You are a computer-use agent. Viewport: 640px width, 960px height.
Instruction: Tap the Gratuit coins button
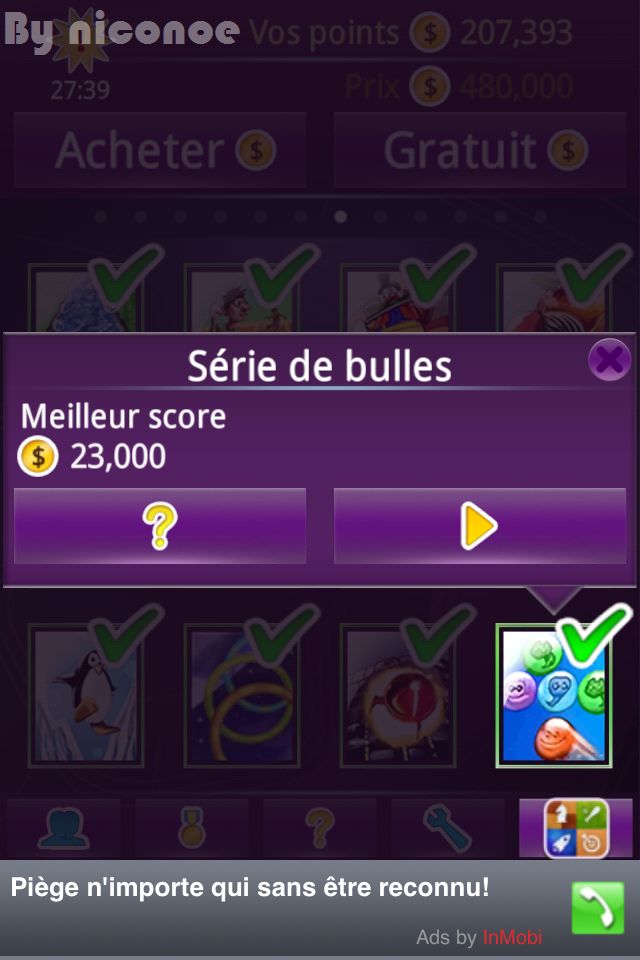[x=479, y=151]
